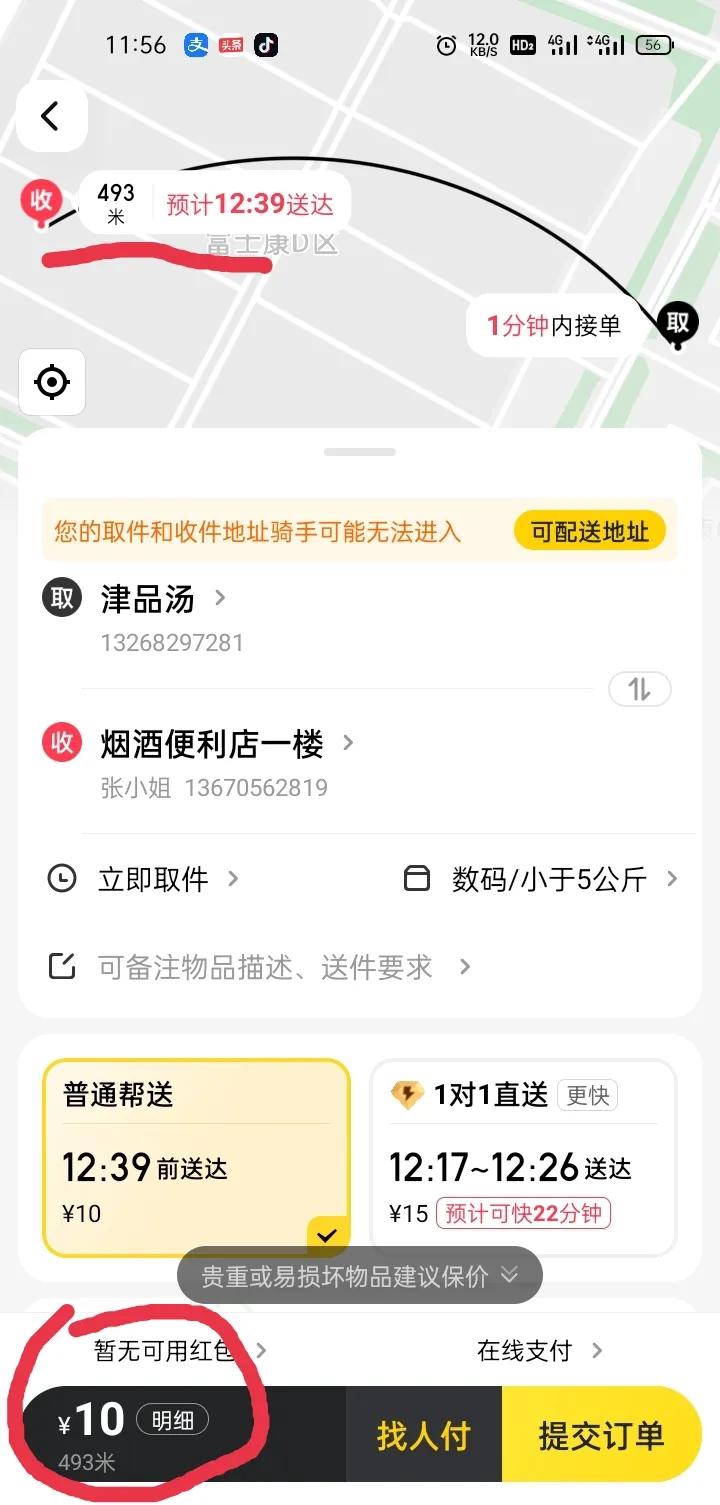Image resolution: width=720 pixels, height=1505 pixels.
Task: Click the back arrow on the map
Action: pos(51,115)
